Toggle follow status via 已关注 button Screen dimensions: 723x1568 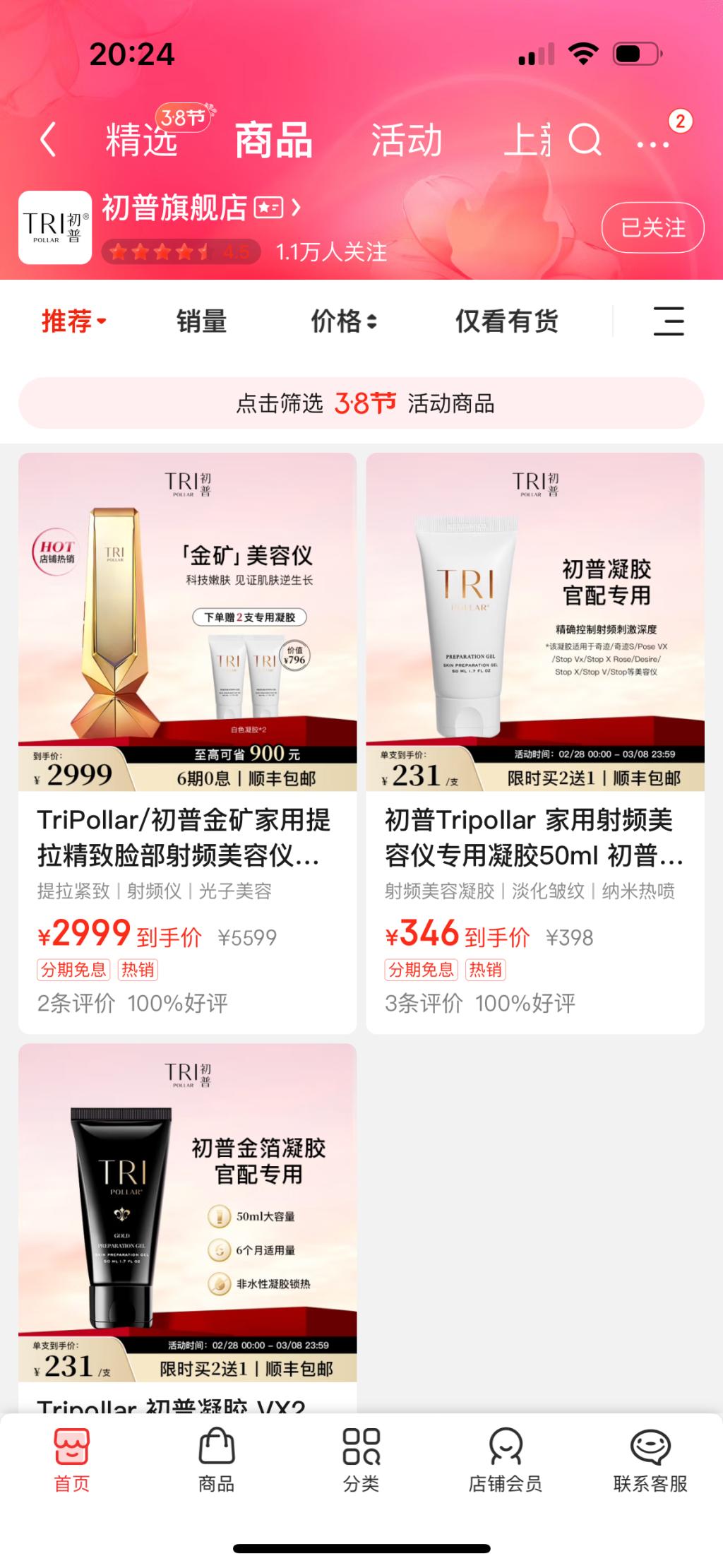point(652,229)
